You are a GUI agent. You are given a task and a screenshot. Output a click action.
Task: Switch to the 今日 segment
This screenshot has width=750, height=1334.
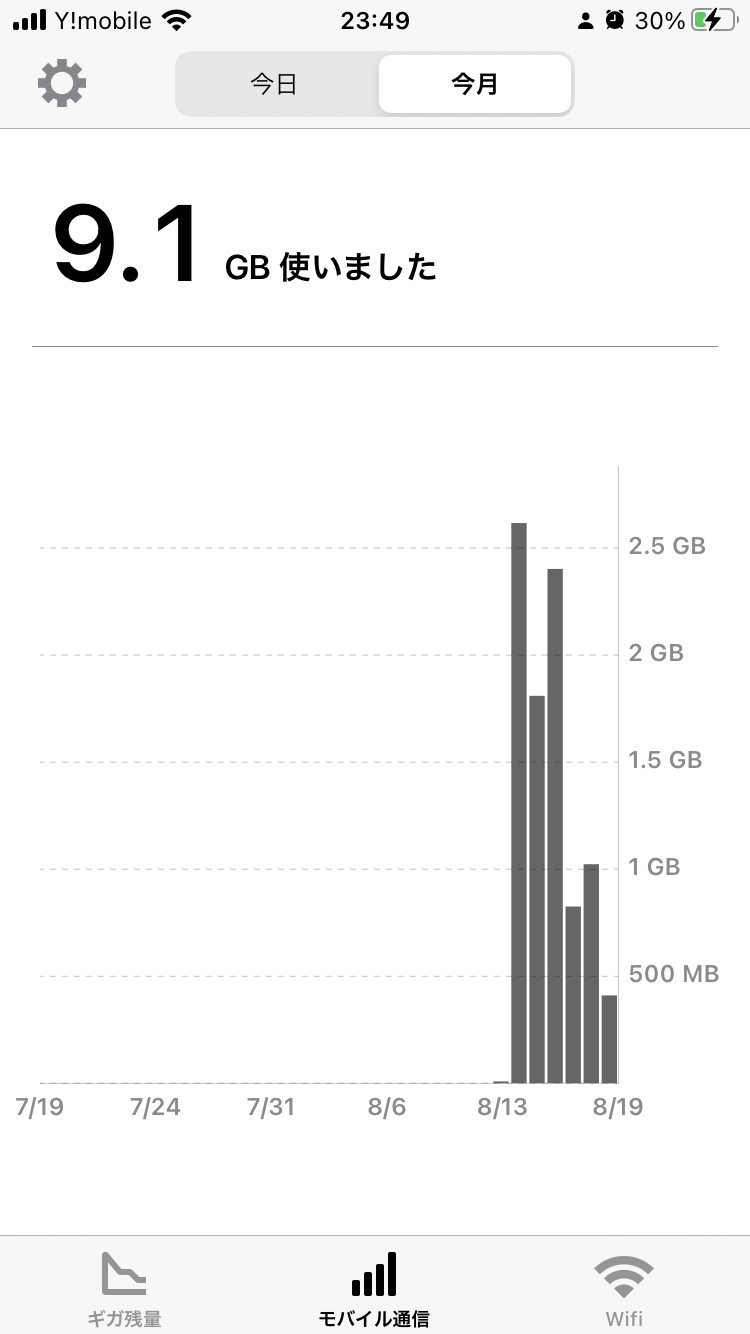[x=275, y=84]
